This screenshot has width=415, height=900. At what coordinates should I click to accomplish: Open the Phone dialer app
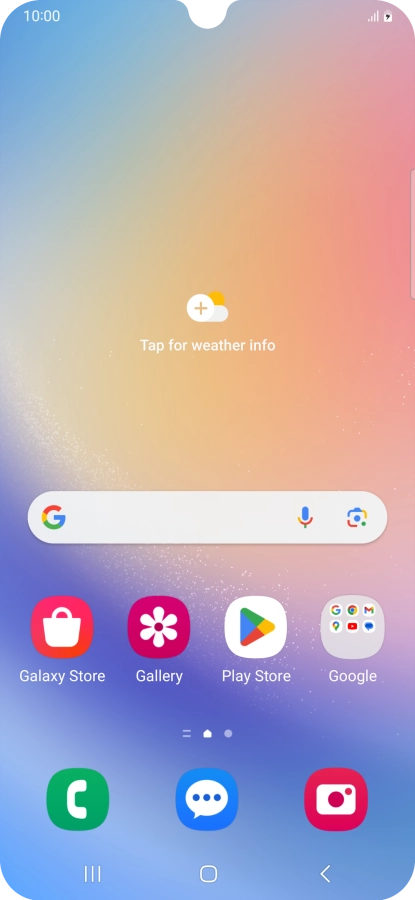(x=77, y=799)
